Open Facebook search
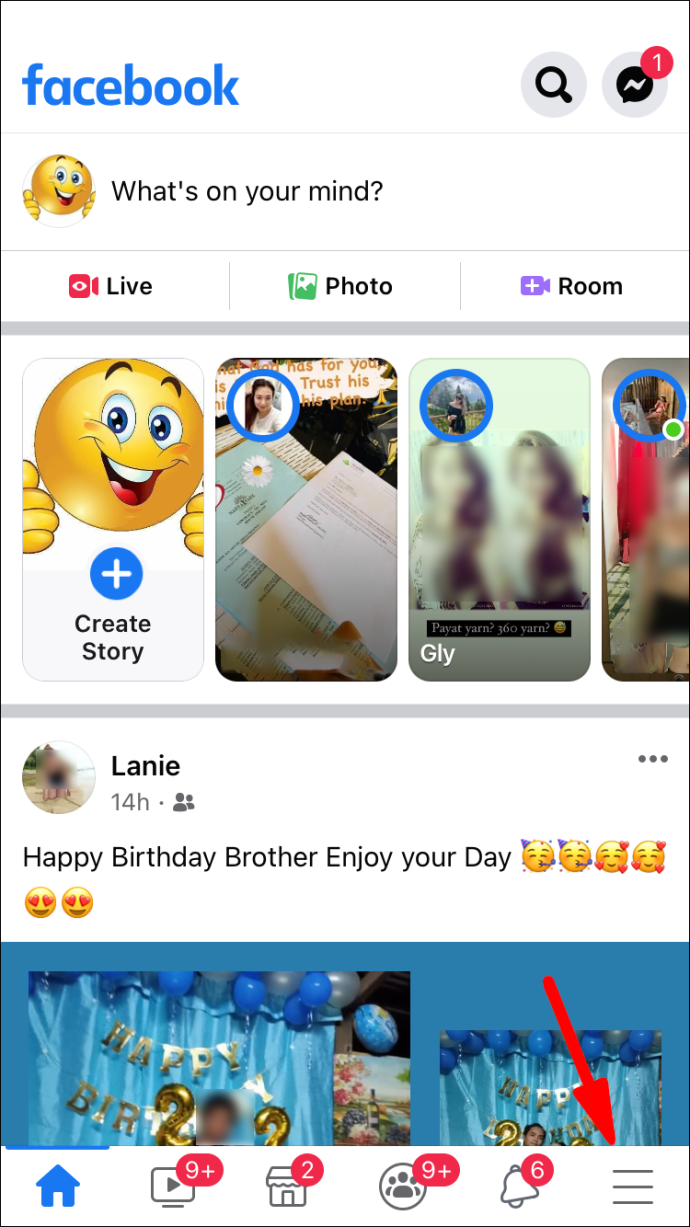The width and height of the screenshot is (690, 1227). [553, 85]
